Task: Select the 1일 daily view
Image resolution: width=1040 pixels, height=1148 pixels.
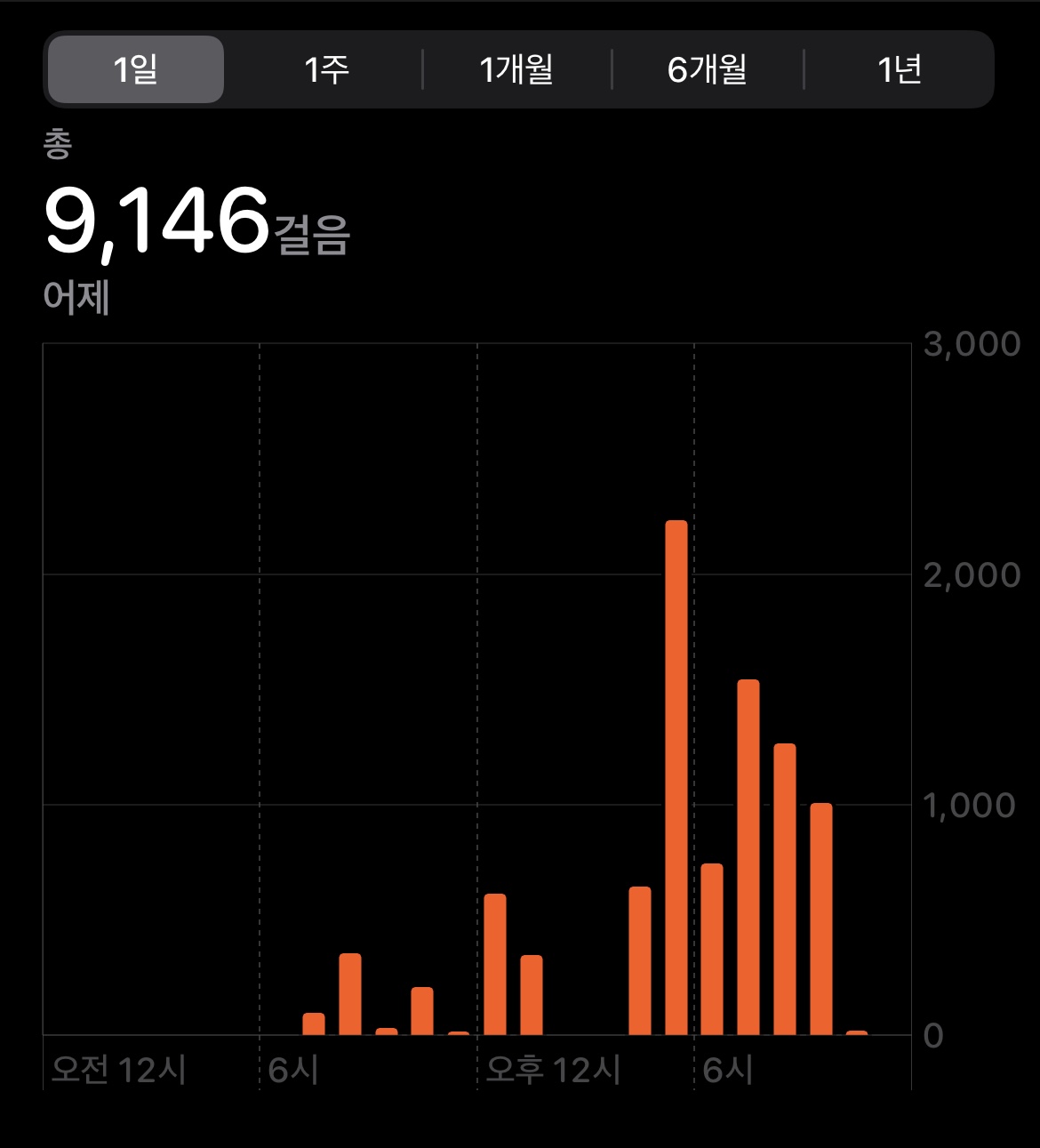Action: (135, 69)
